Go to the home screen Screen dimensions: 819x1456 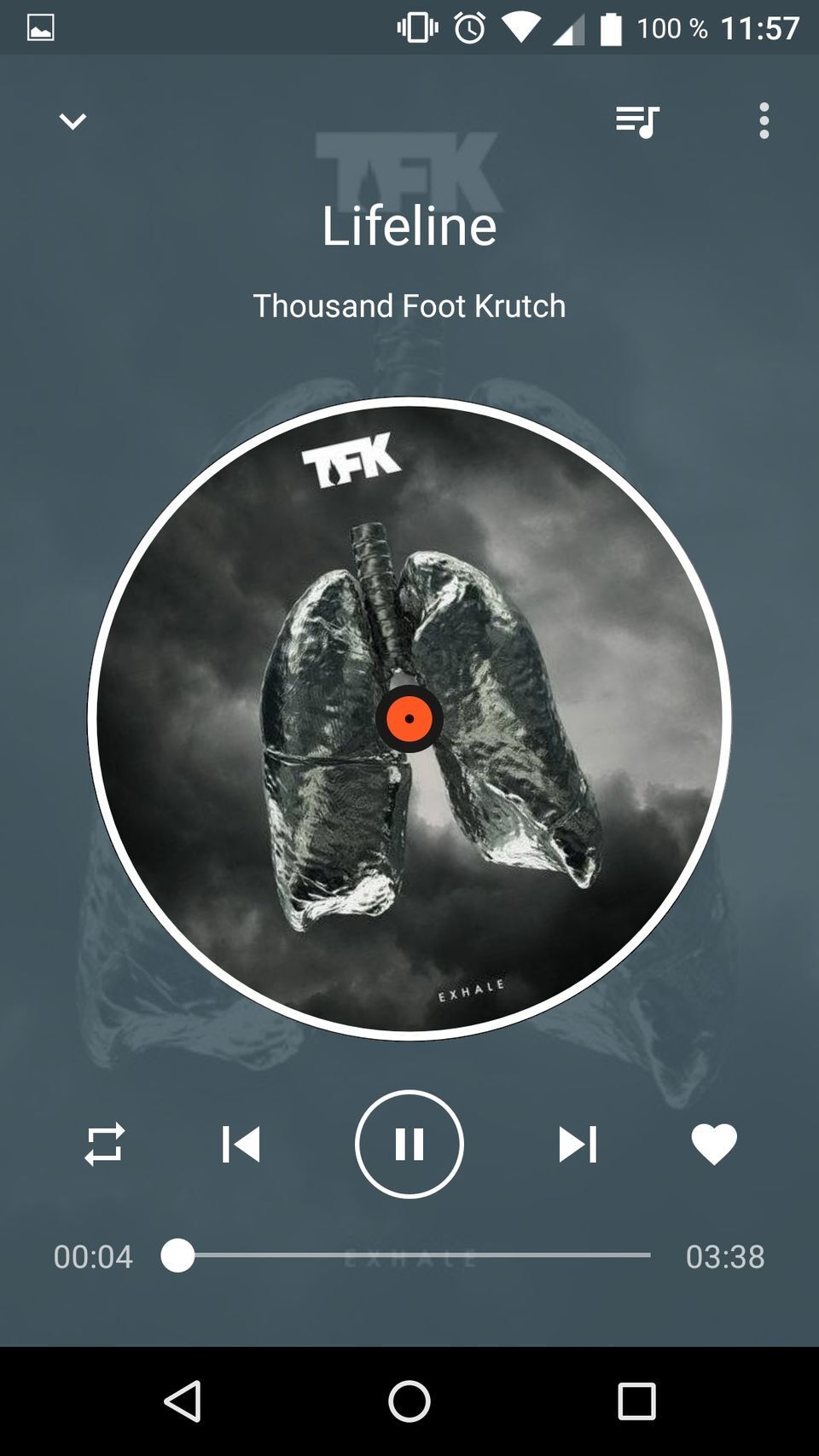[x=409, y=1401]
